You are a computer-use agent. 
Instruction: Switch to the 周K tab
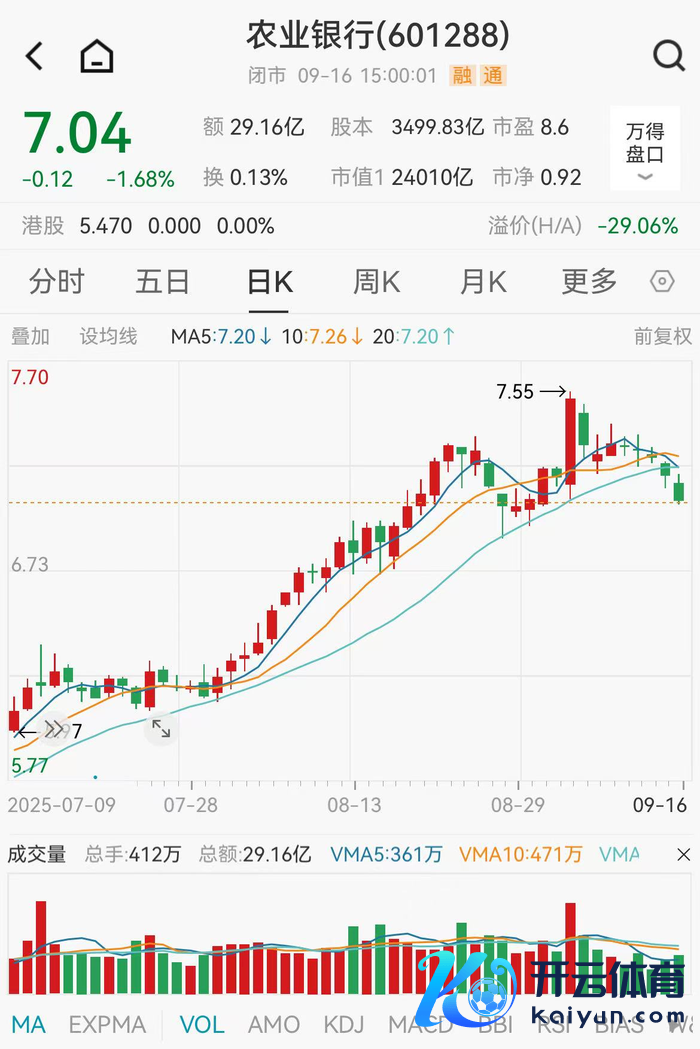376,282
